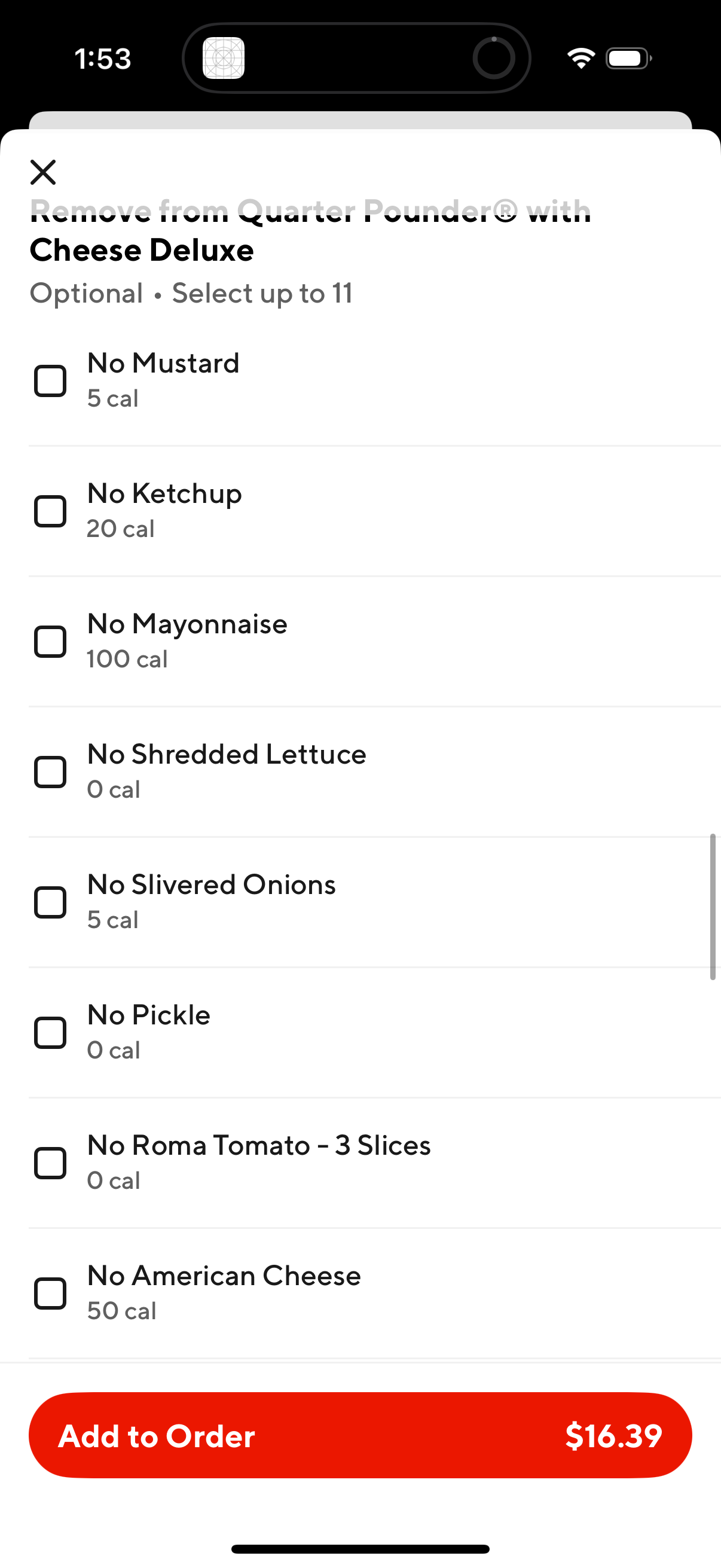Dismiss the customization sheet with the X
This screenshot has height=1568, width=721.
43,172
